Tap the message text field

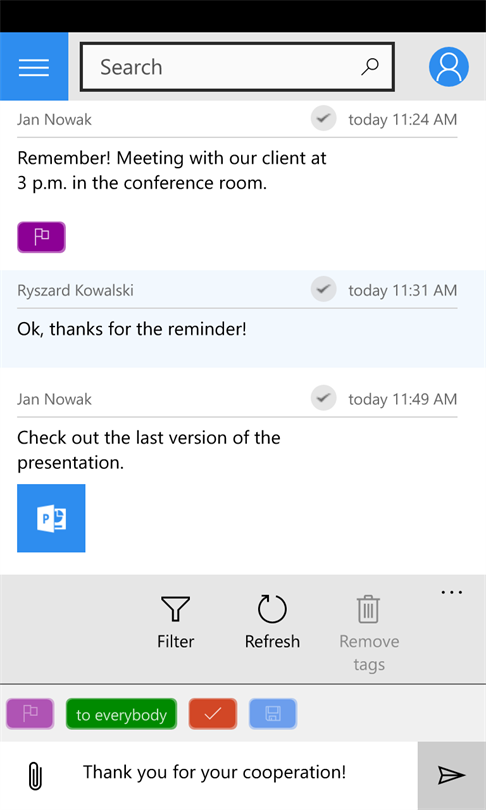point(243,773)
